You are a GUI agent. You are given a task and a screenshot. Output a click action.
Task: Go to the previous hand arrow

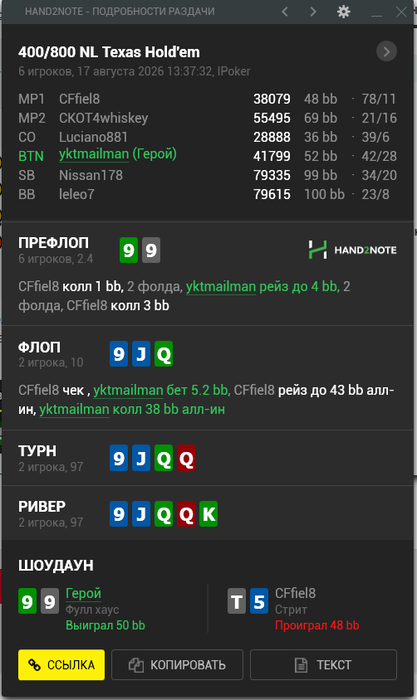[x=285, y=12]
